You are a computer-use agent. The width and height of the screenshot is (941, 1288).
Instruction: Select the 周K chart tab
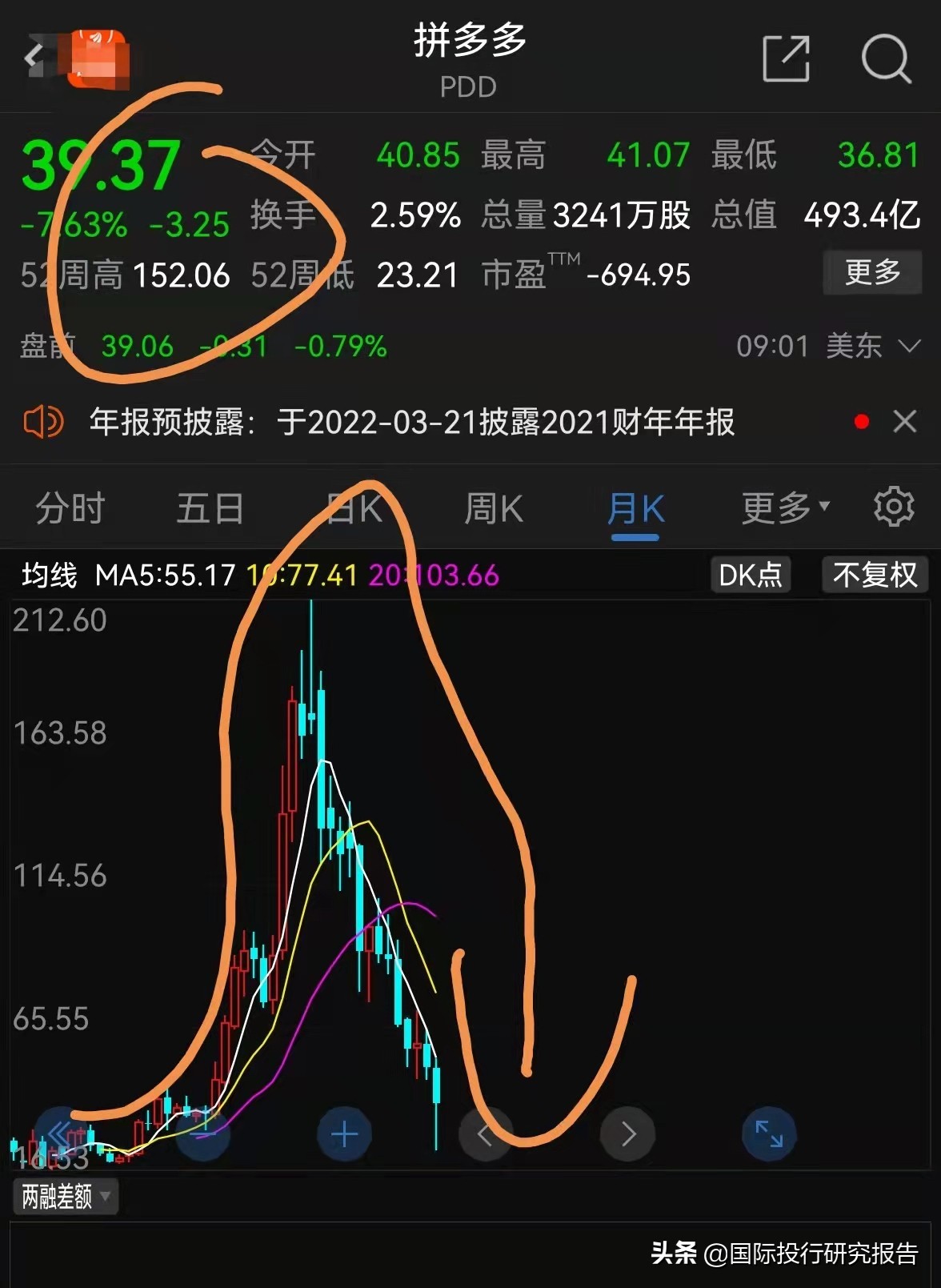pos(494,508)
